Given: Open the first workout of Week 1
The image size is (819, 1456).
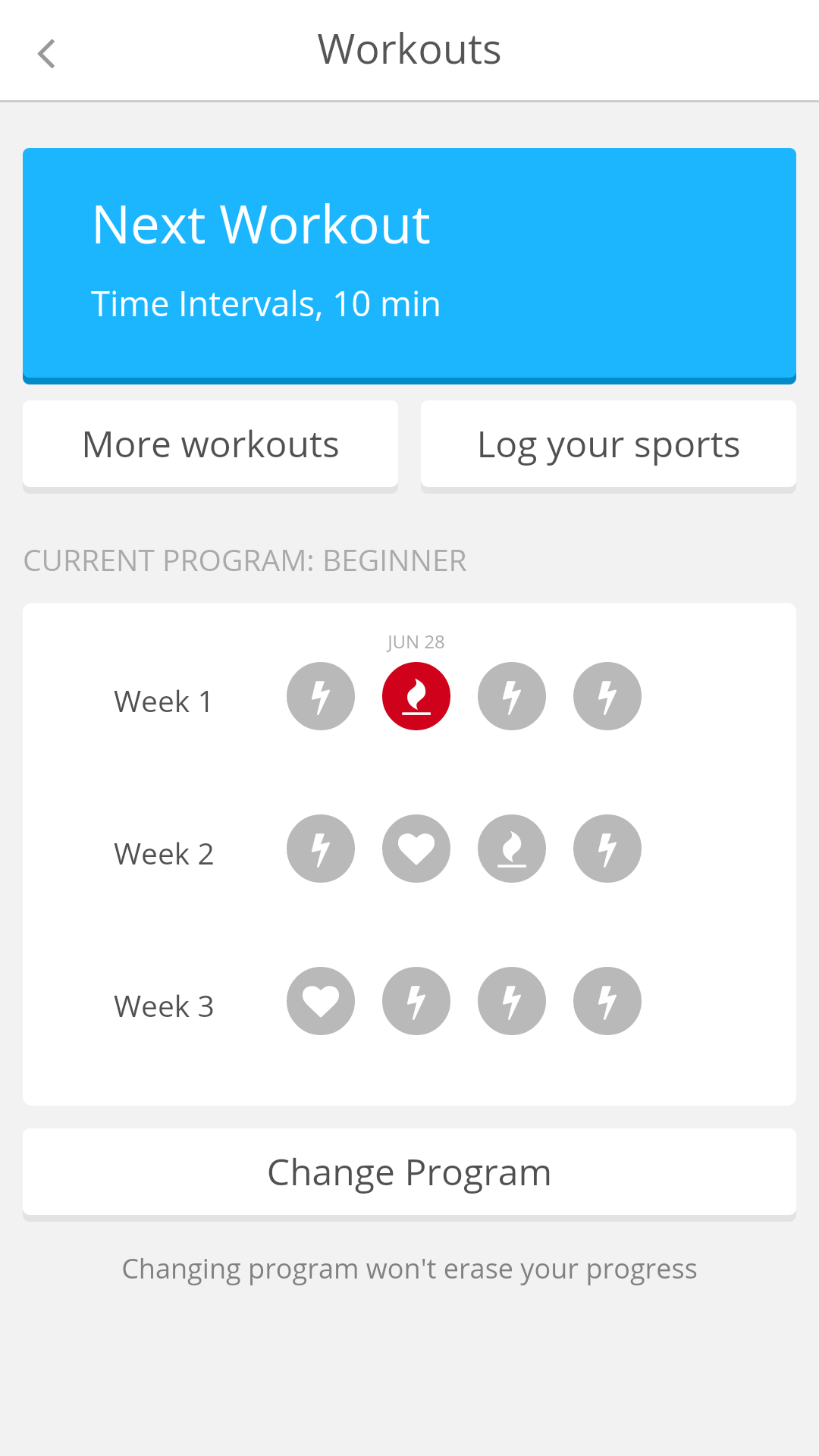Looking at the screenshot, I should click(x=321, y=696).
